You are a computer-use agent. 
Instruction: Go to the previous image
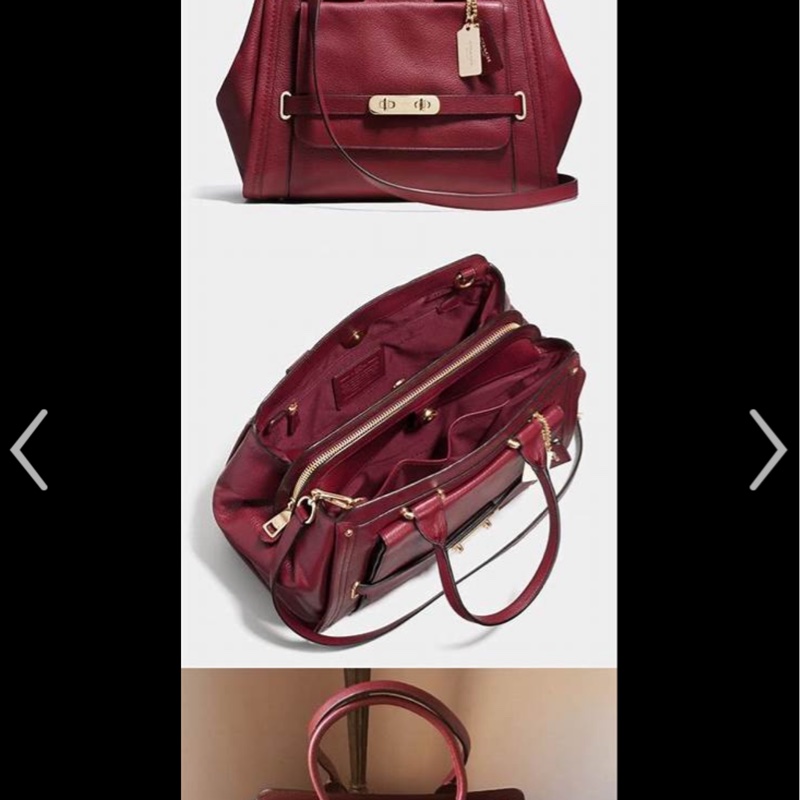click(29, 449)
